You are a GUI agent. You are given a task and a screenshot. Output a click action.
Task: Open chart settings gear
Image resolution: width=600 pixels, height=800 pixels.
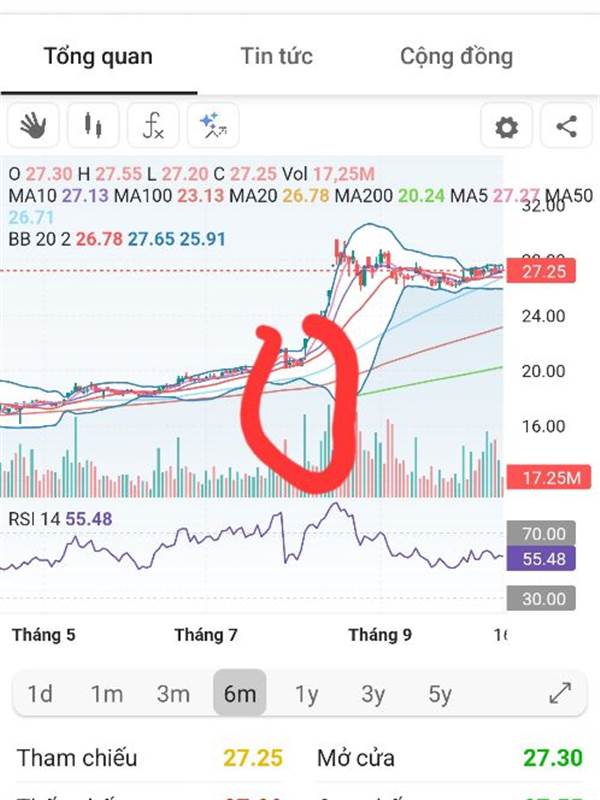(507, 127)
